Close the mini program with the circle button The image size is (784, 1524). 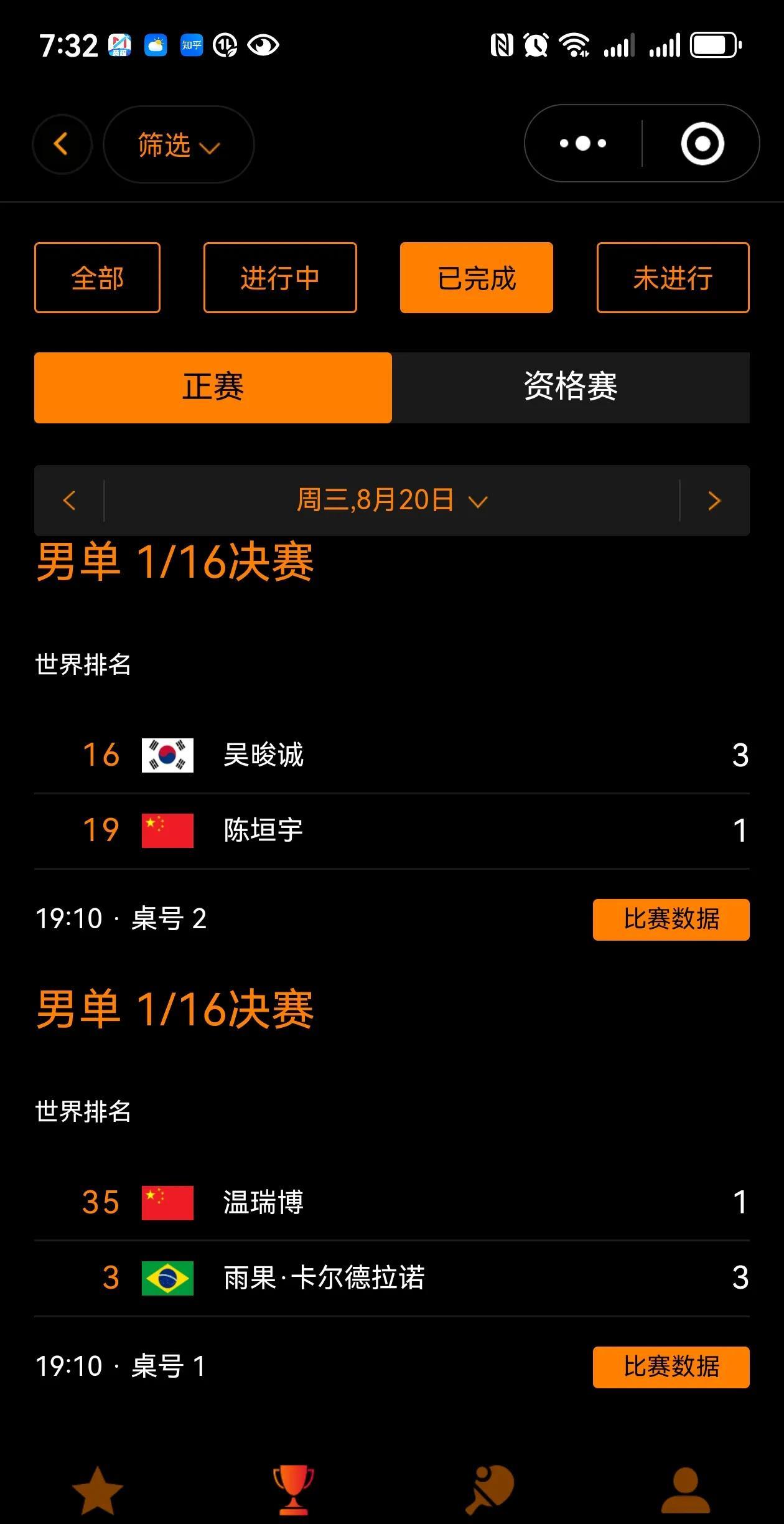coord(702,144)
